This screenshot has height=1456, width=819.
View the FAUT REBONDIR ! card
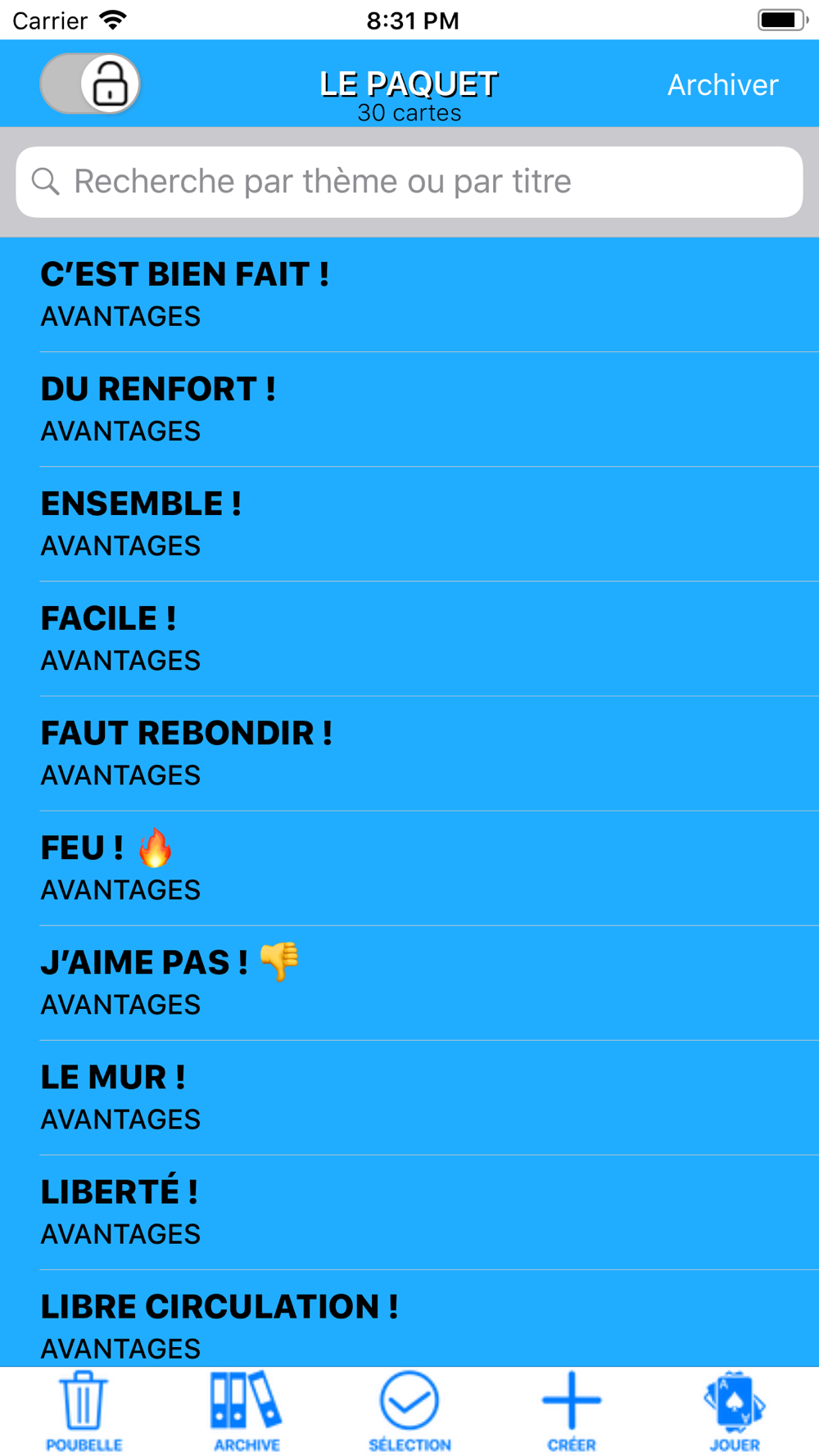click(x=409, y=753)
